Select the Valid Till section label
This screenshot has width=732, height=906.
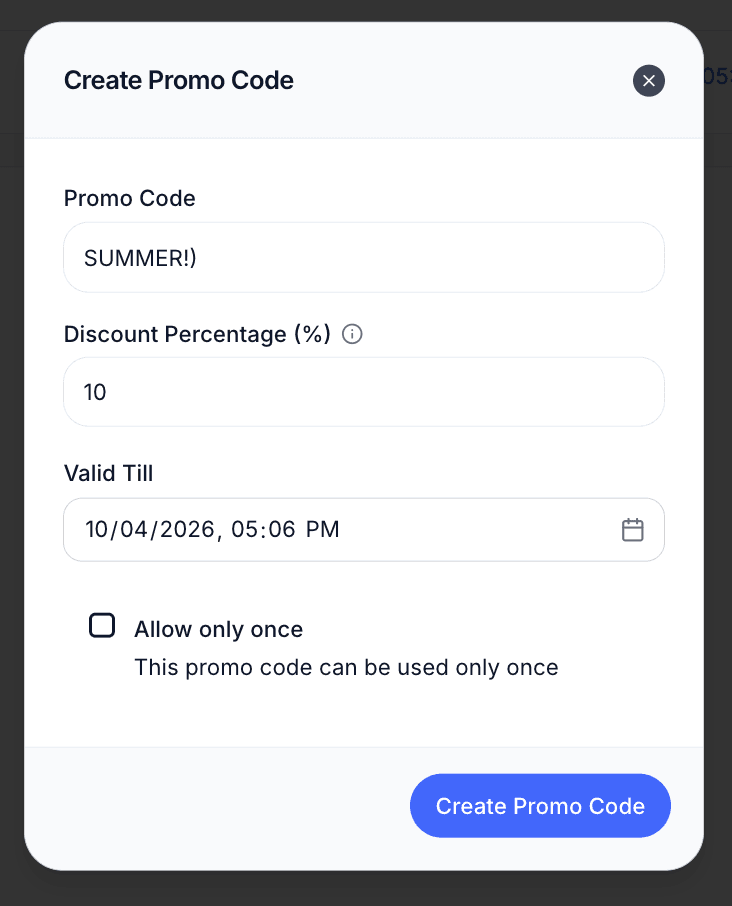[x=108, y=473]
